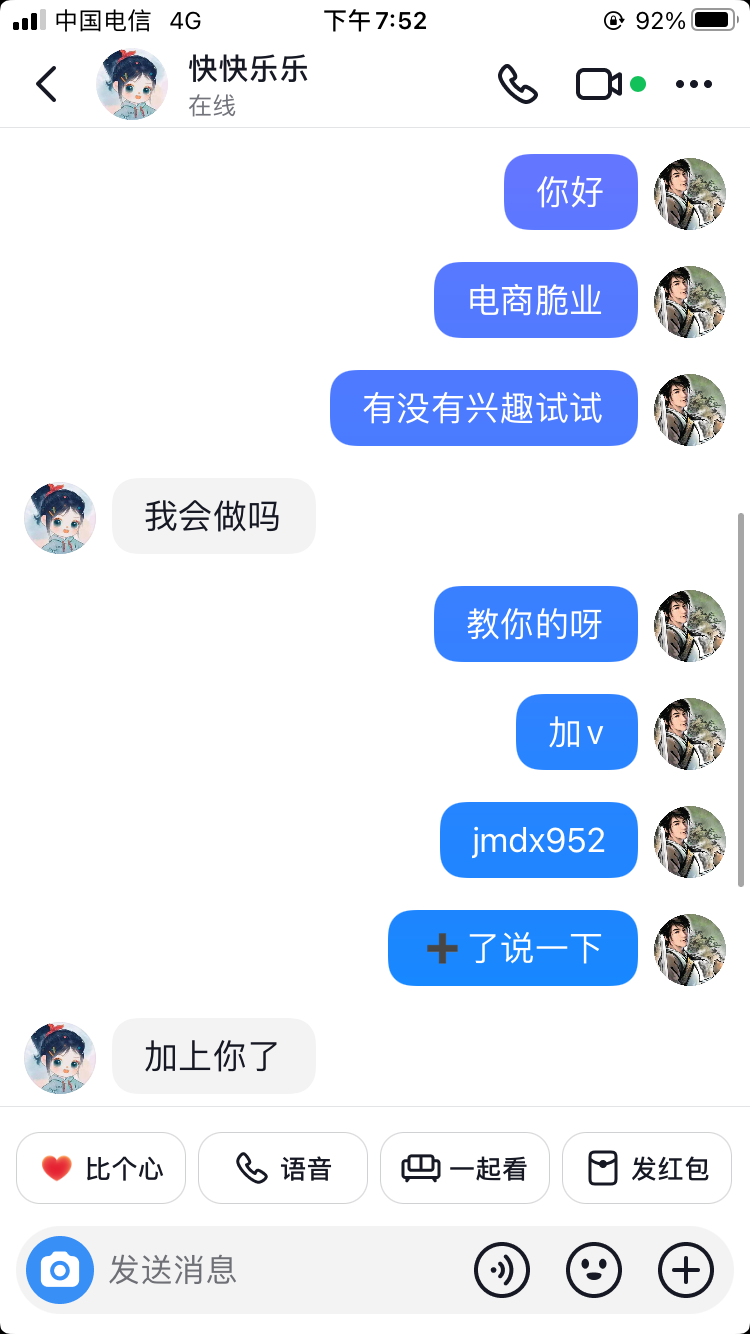Send a red packet via 发红包
The width and height of the screenshot is (750, 1334).
(647, 1168)
